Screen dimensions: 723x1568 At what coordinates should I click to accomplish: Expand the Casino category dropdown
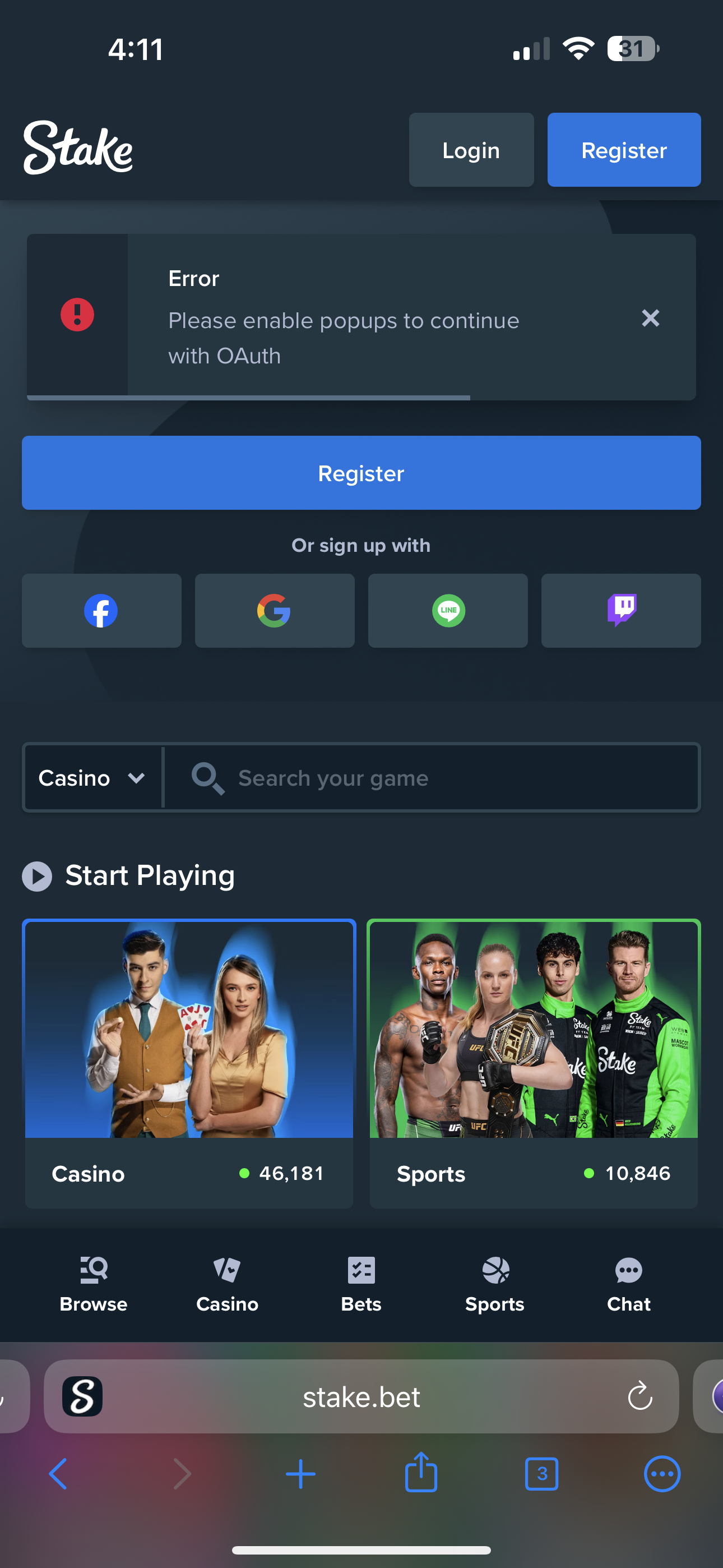92,778
